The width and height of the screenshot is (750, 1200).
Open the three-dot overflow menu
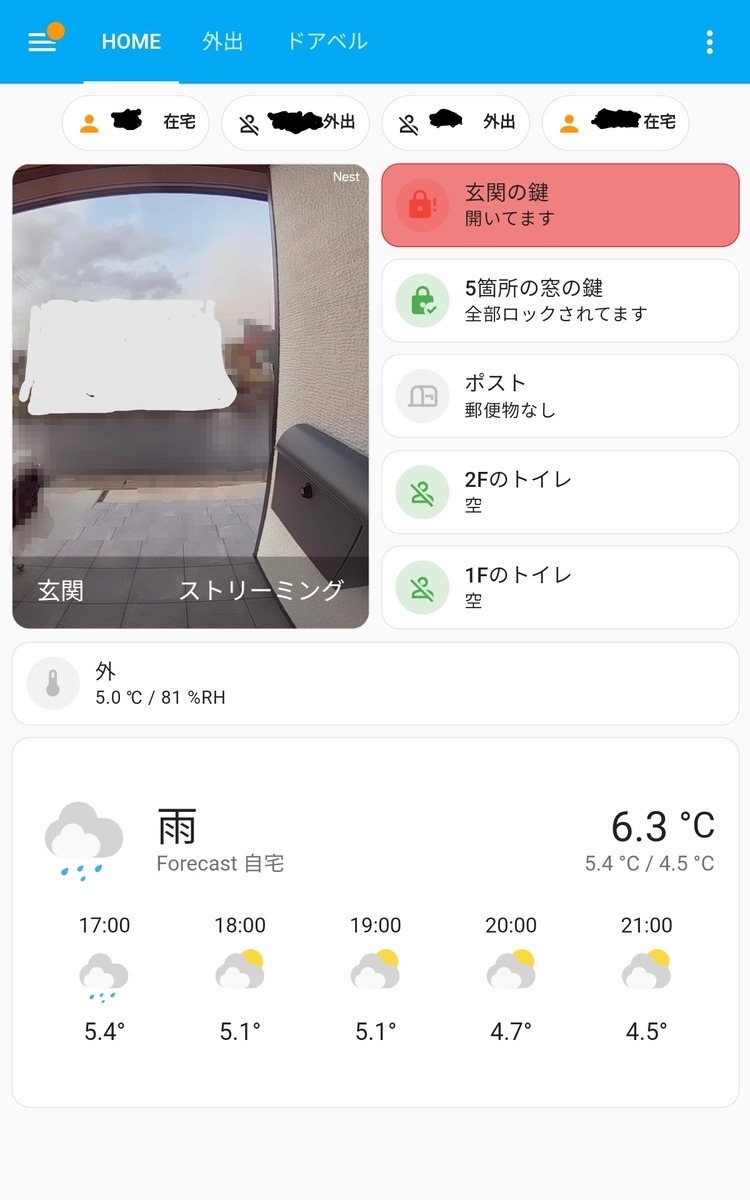pos(709,42)
